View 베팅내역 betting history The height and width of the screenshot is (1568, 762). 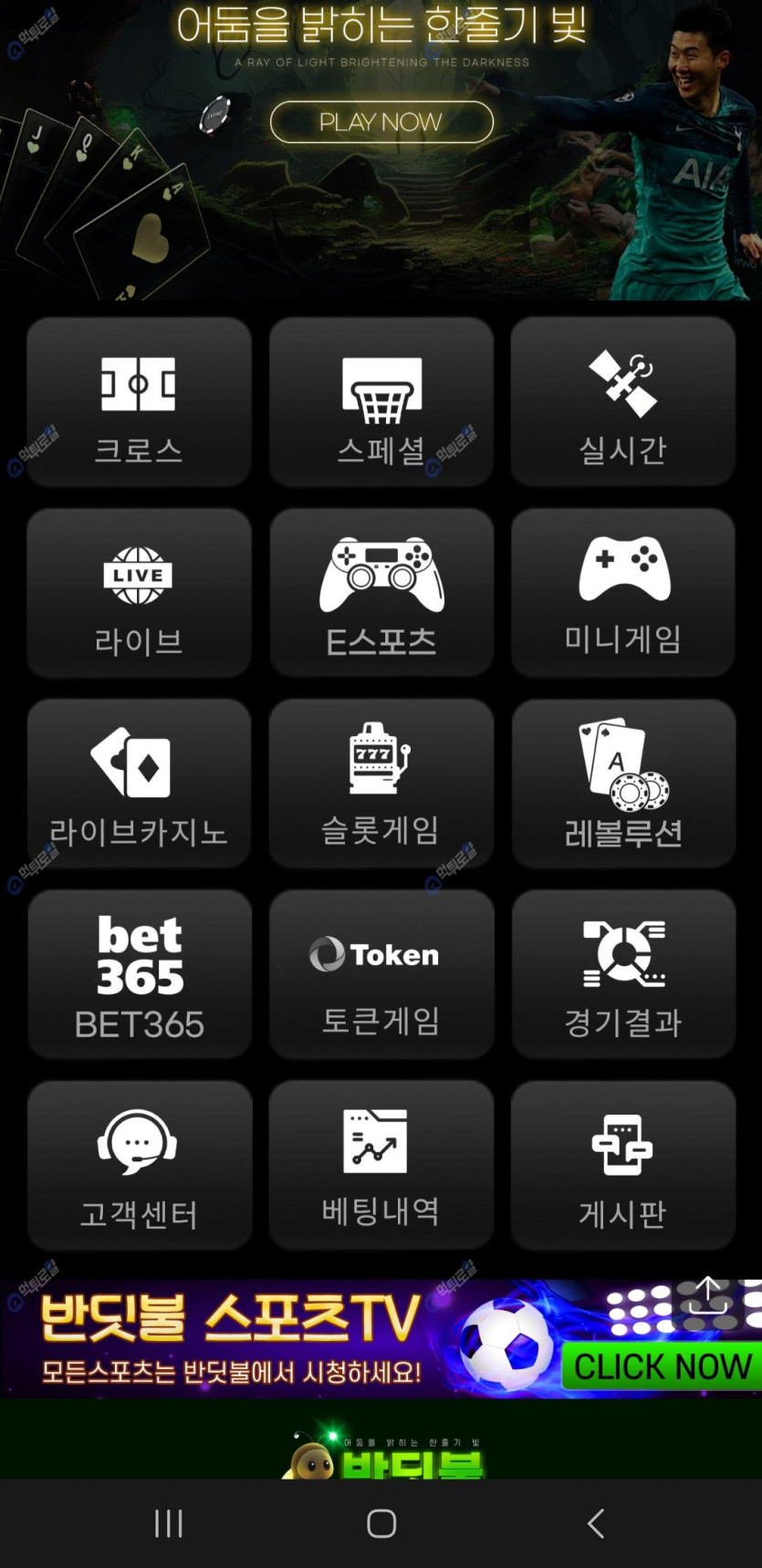[381, 1165]
